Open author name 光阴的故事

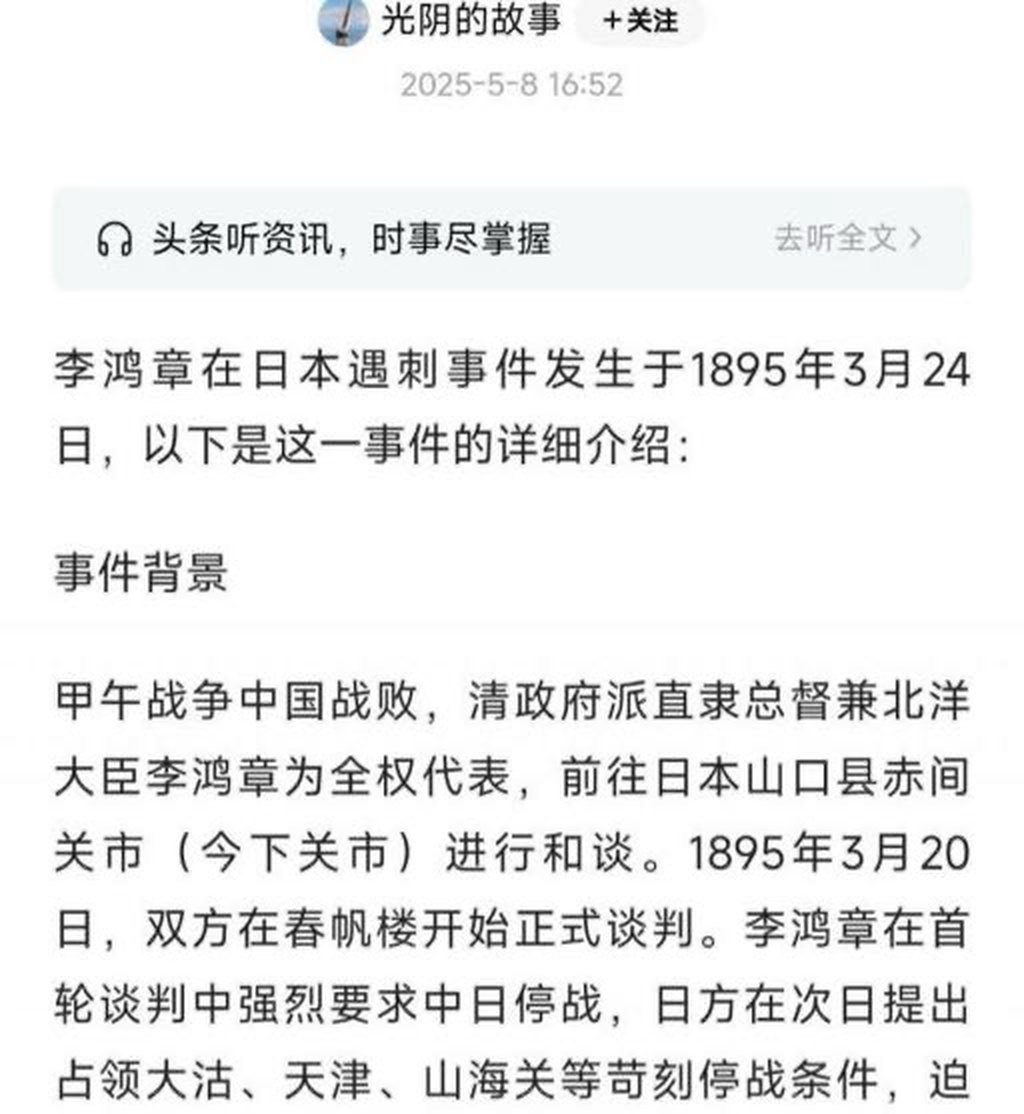click(x=470, y=20)
